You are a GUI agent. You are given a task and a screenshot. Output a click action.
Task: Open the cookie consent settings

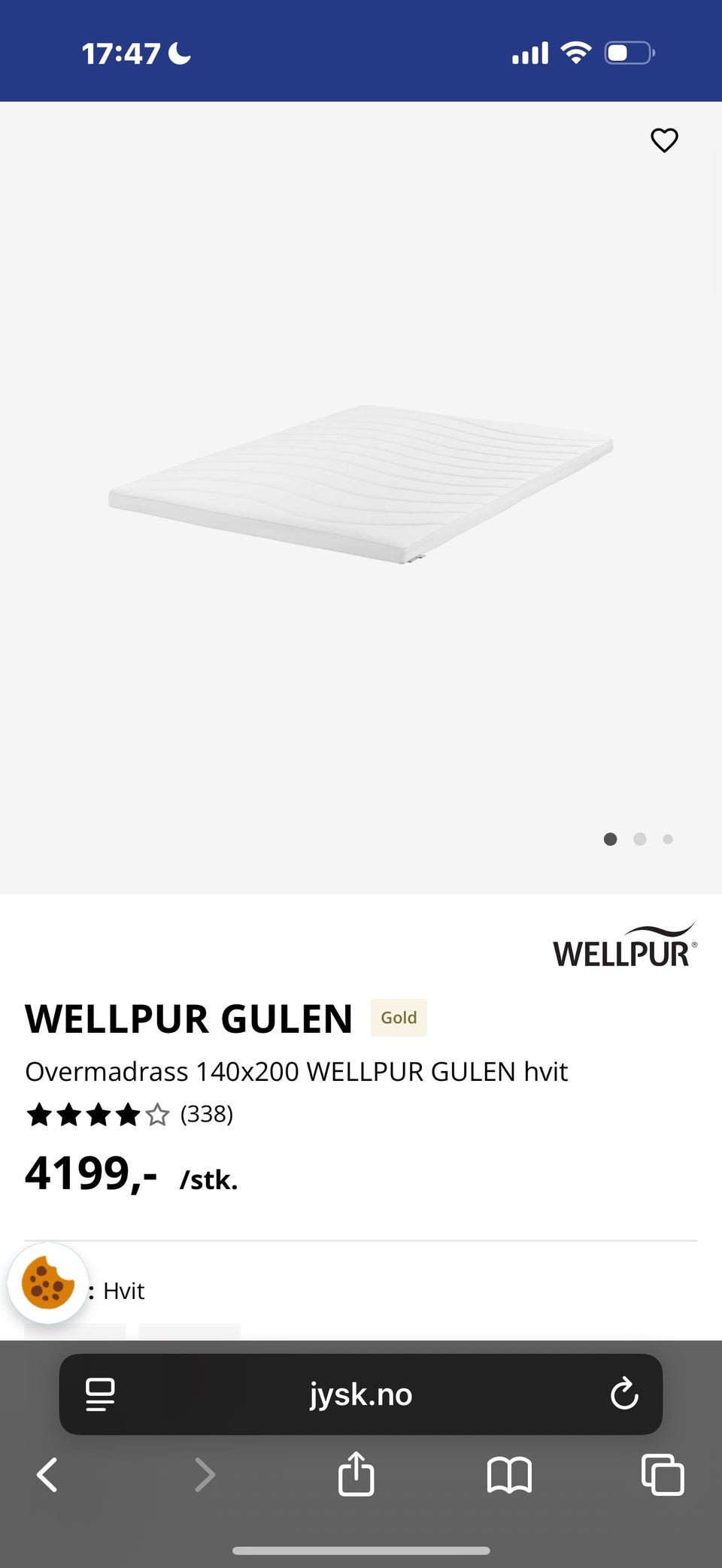[x=48, y=1285]
